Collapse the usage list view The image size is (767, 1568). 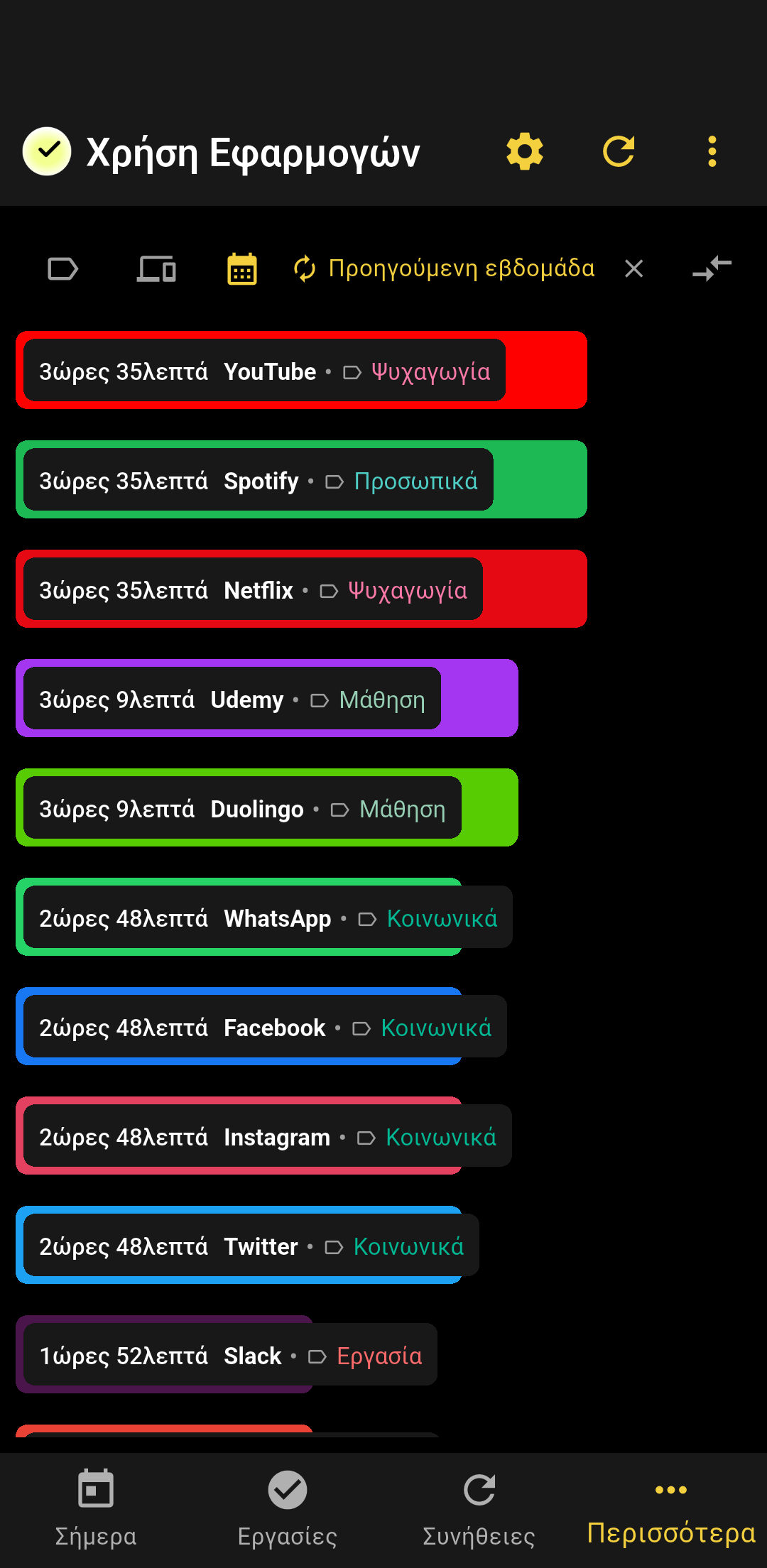pos(712,269)
